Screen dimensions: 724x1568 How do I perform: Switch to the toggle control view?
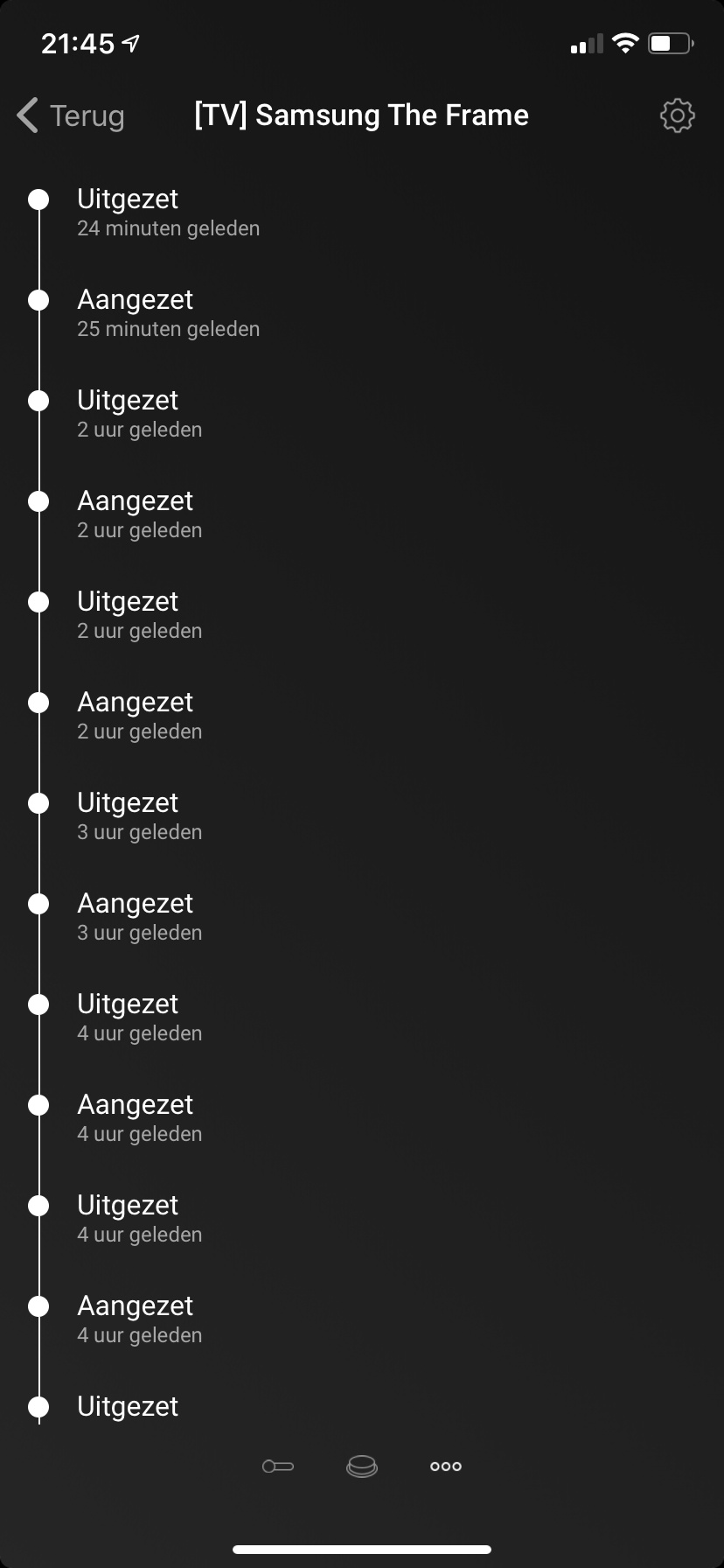[278, 1466]
